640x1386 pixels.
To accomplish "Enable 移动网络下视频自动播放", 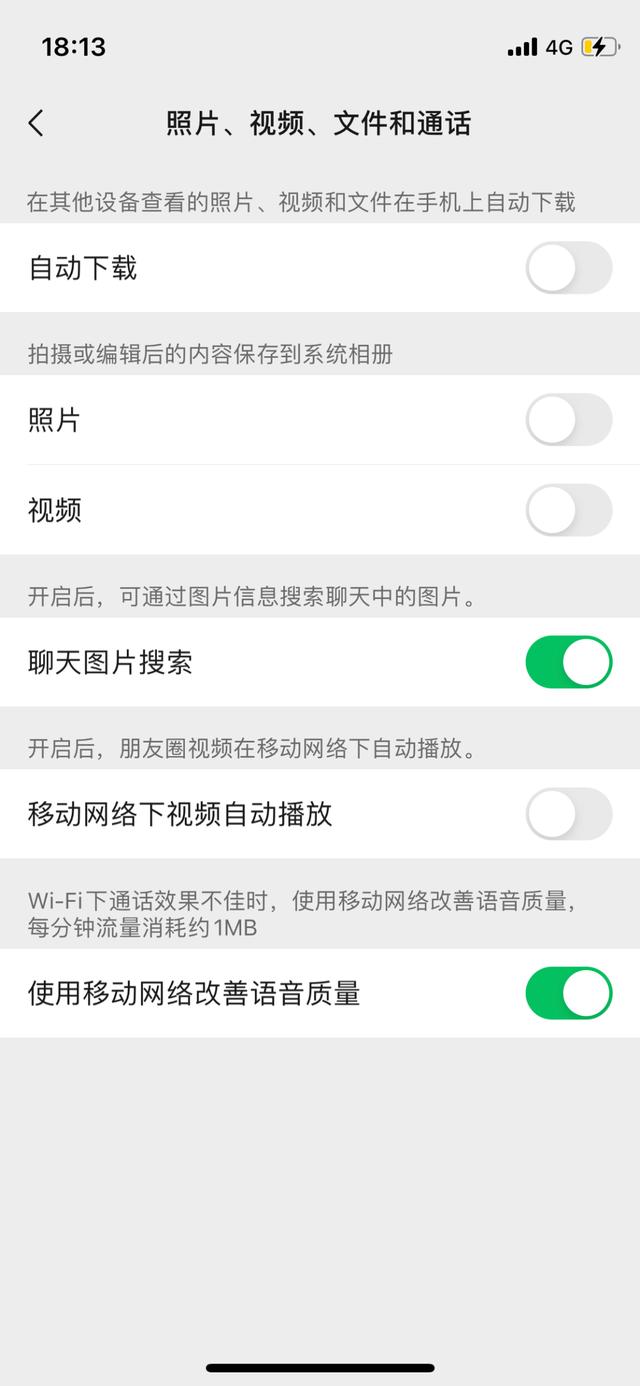I will tap(569, 814).
